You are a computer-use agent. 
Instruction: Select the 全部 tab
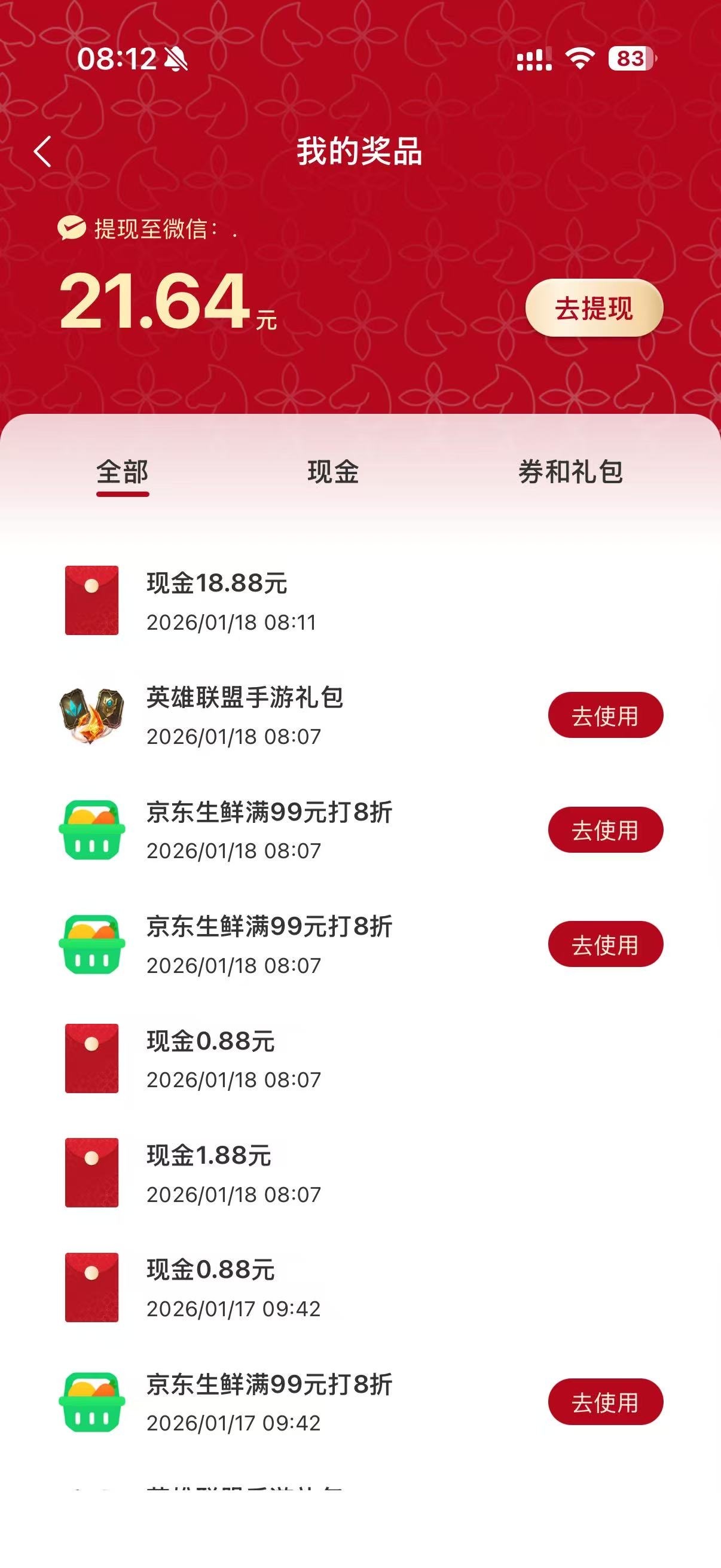[123, 472]
